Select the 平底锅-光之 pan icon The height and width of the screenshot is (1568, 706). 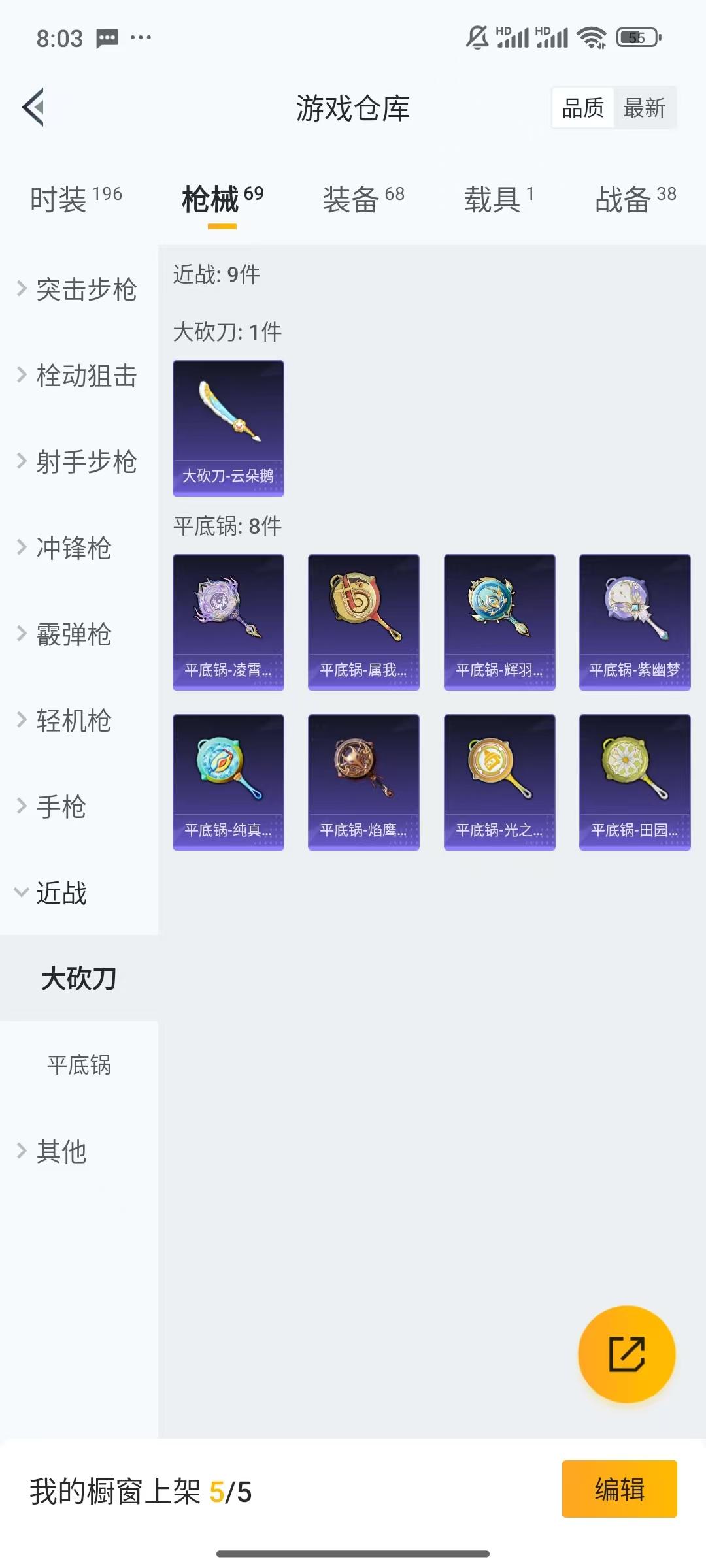pos(499,781)
